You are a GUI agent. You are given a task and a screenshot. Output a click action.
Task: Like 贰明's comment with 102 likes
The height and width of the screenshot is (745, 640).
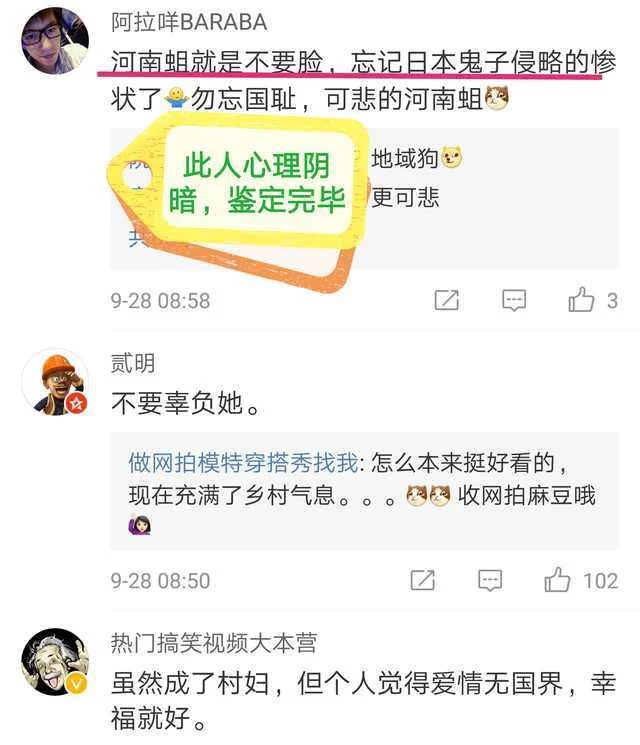point(557,580)
